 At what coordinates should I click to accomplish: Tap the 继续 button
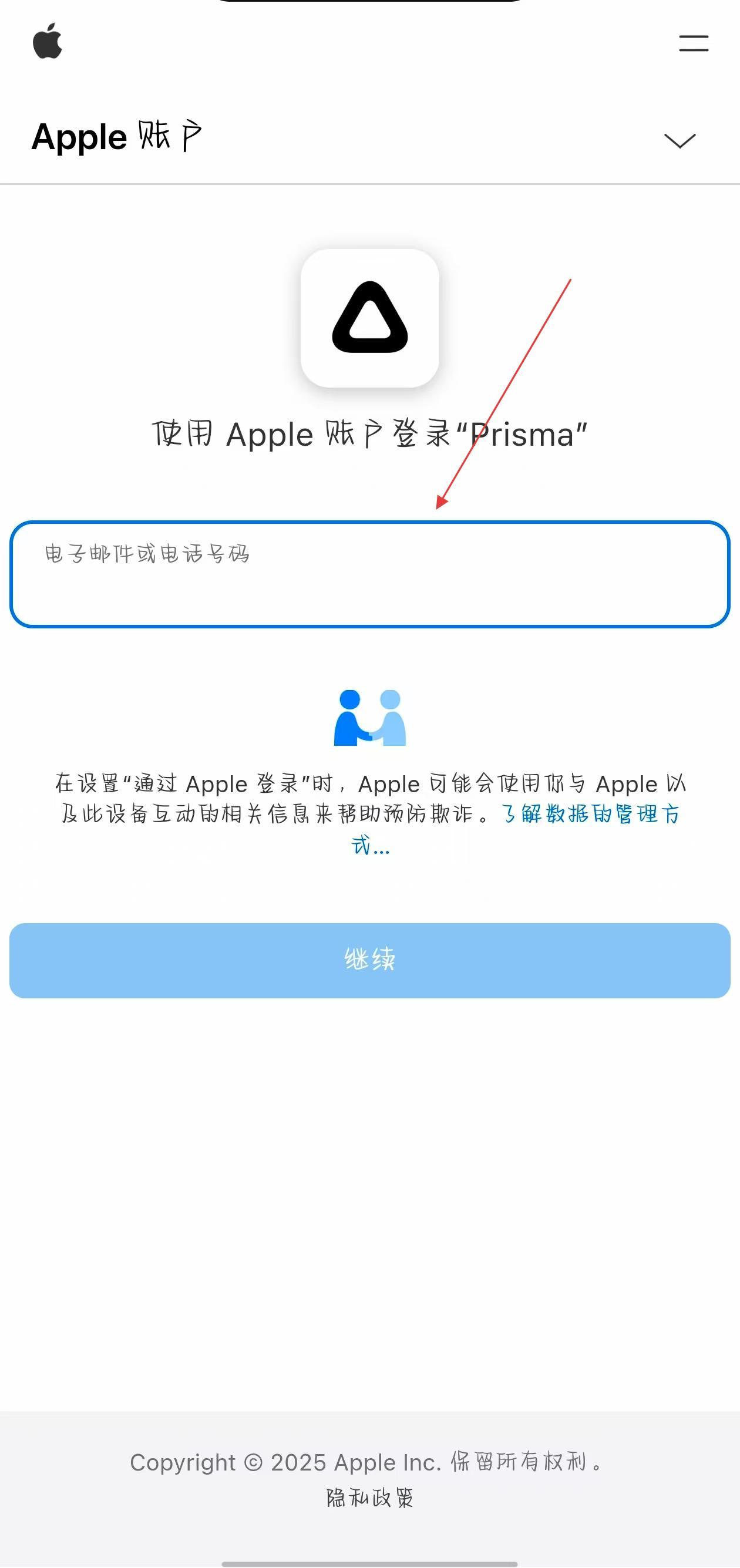coord(369,960)
